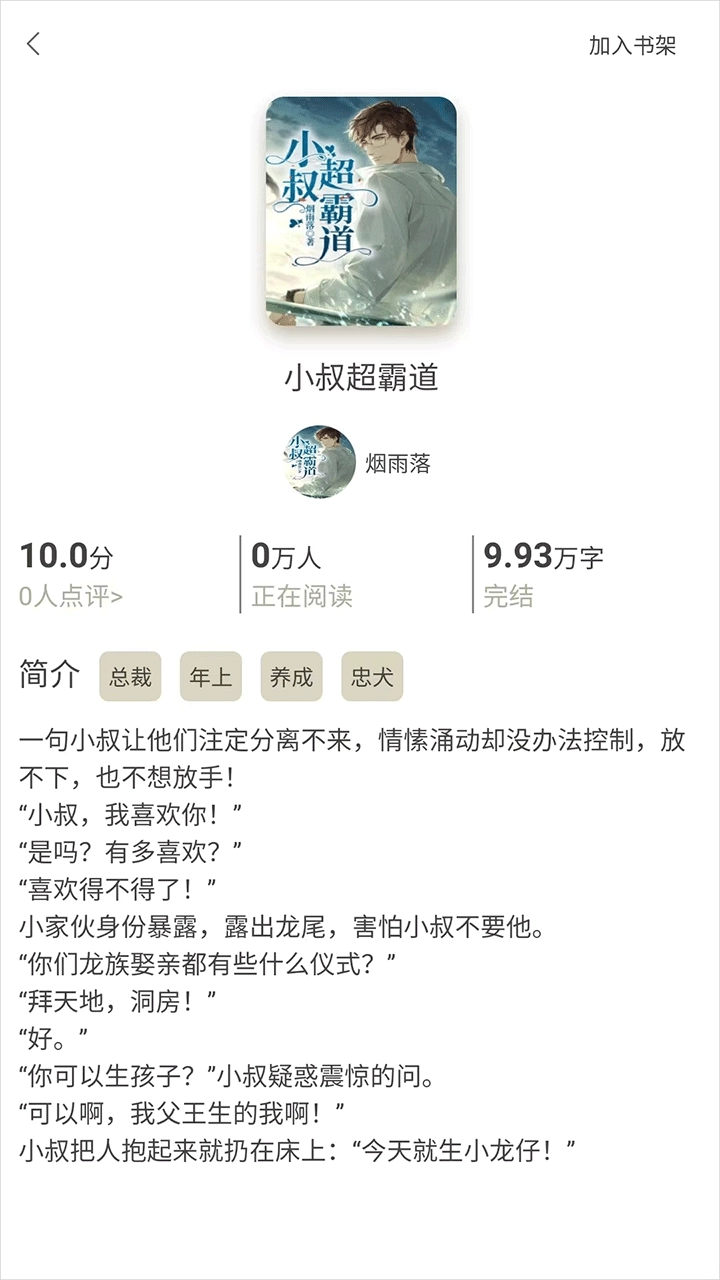This screenshot has height=1280, width=720.
Task: Select the 简介 section heading
Action: point(49,677)
